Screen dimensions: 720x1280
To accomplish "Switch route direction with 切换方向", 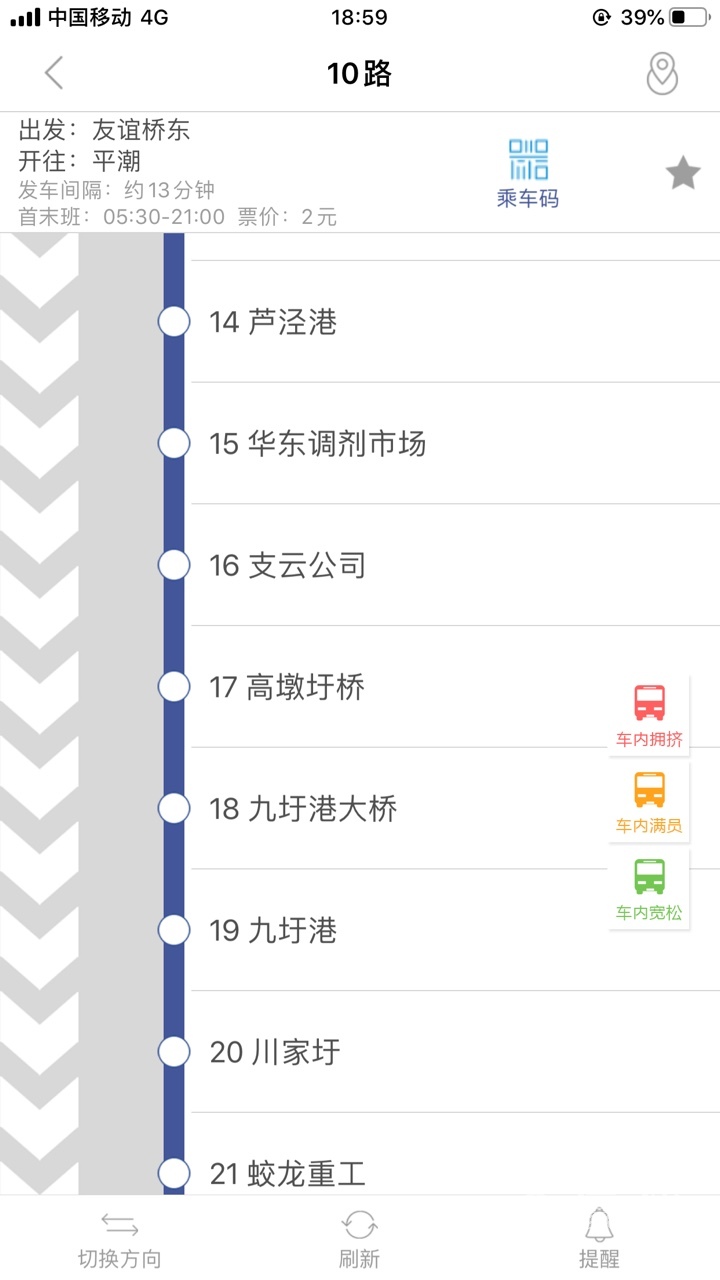I will (x=119, y=1240).
